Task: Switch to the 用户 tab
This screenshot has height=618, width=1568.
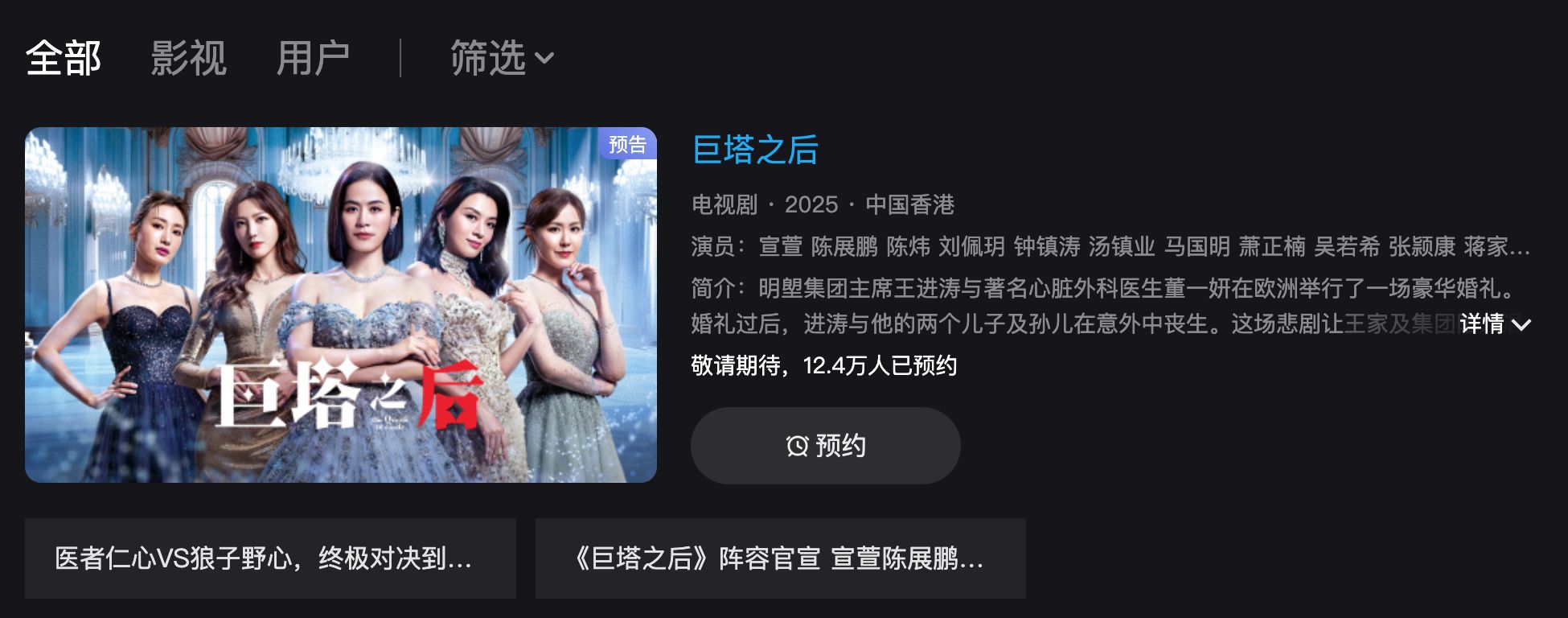Action: pyautogui.click(x=314, y=58)
